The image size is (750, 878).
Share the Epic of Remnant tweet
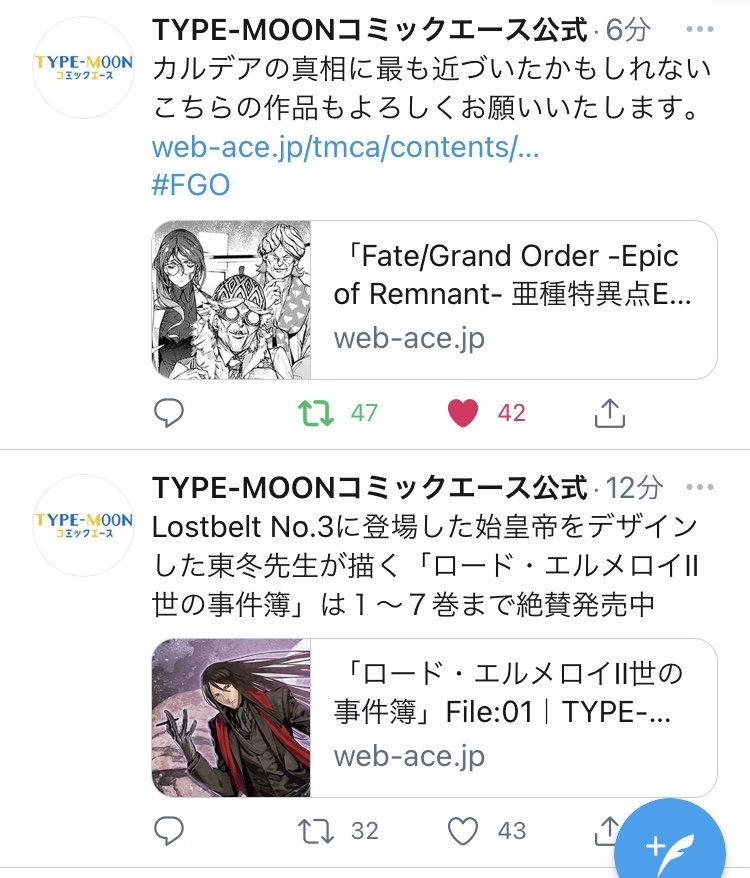(610, 413)
